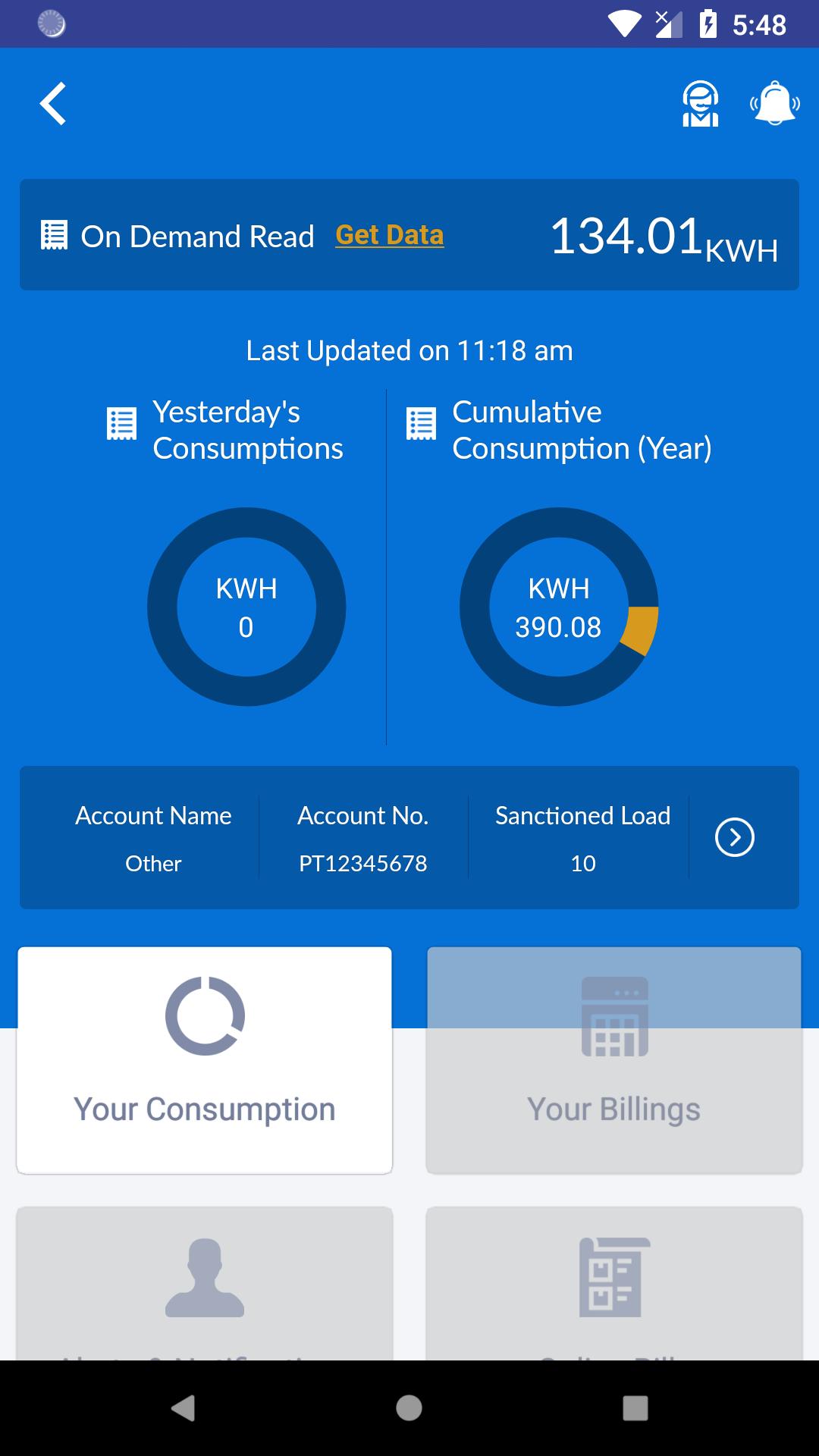
Task: Open the Your Billings card
Action: point(613,1059)
